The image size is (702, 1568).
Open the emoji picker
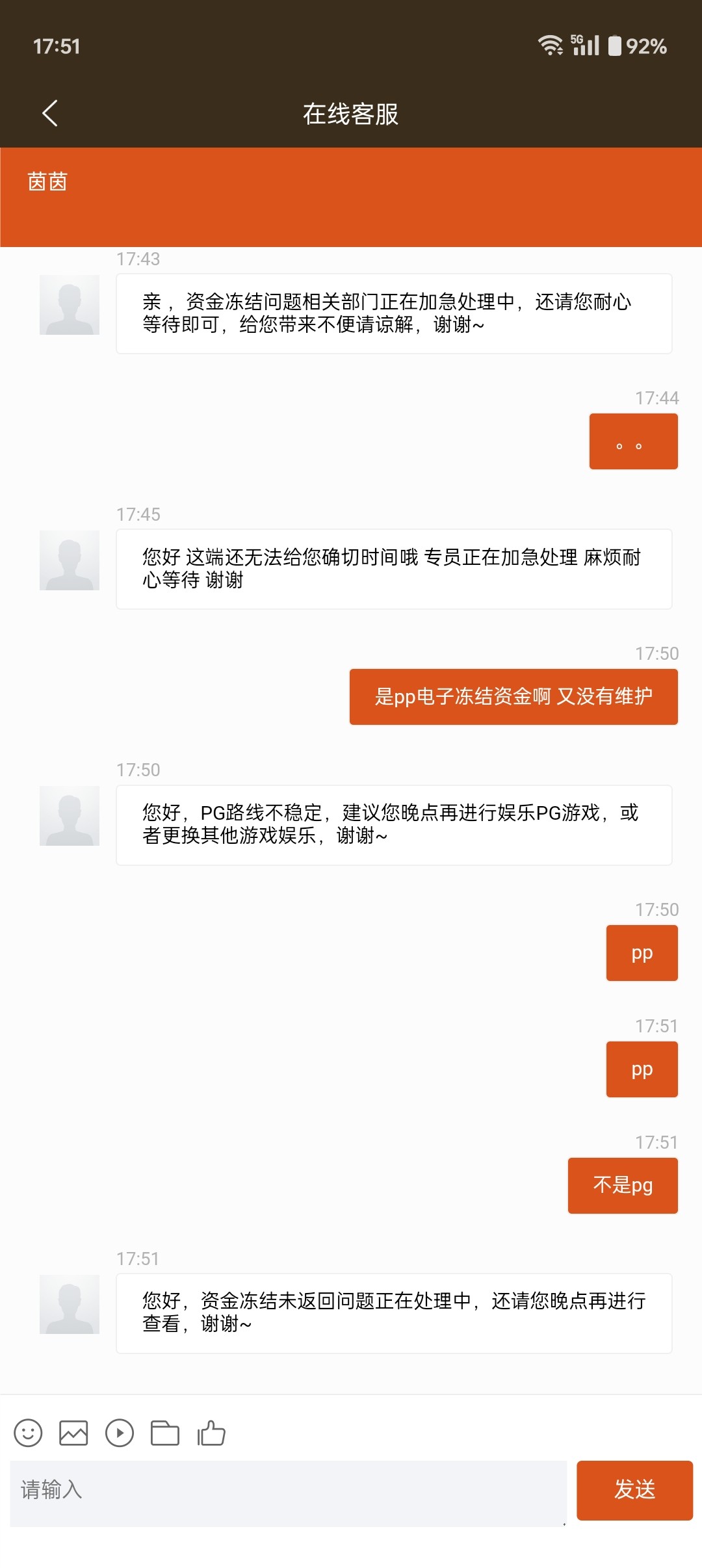pyautogui.click(x=28, y=1433)
